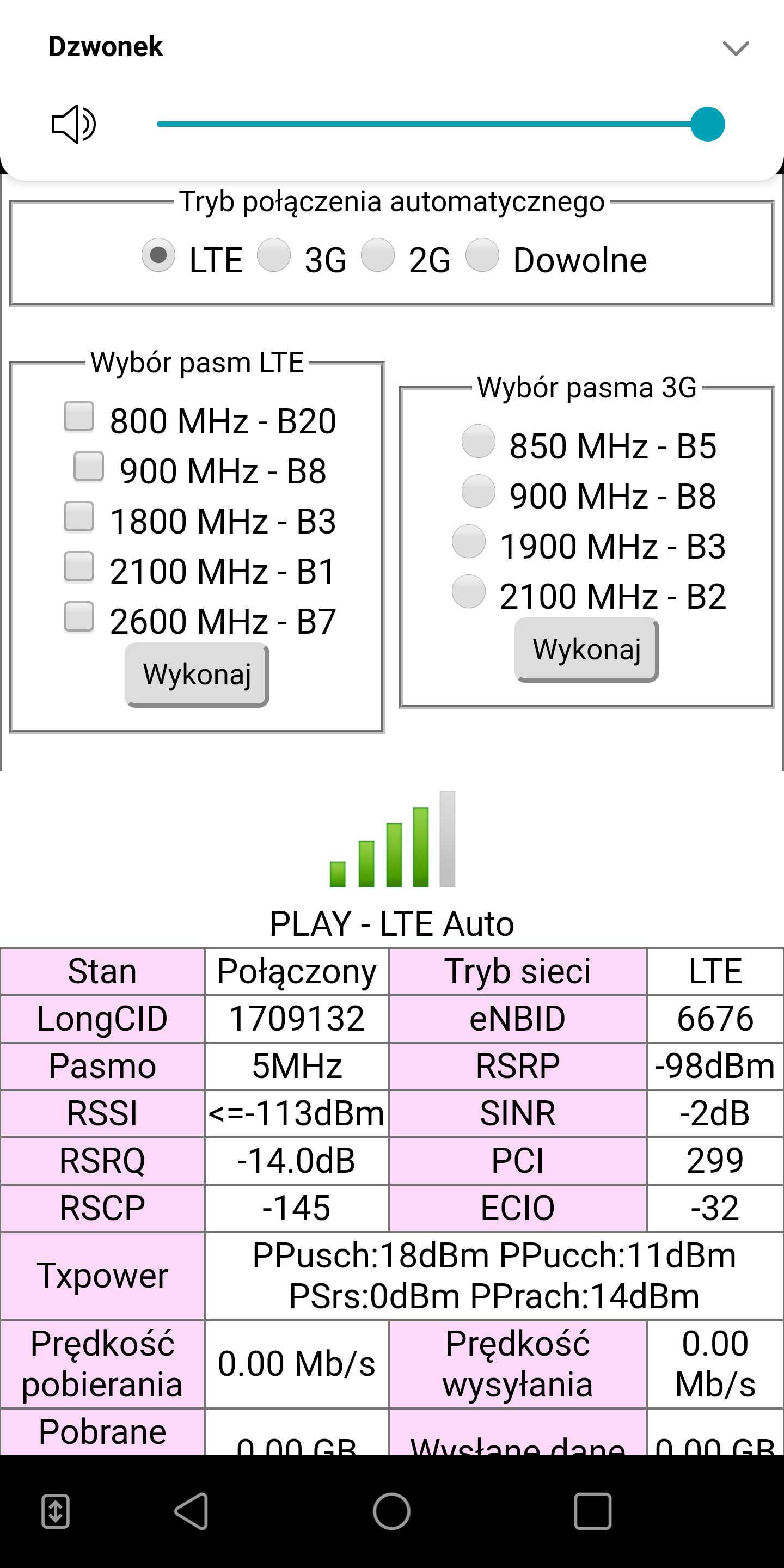Tap the ringer volume slider
784x1568 pixels.
coord(440,124)
